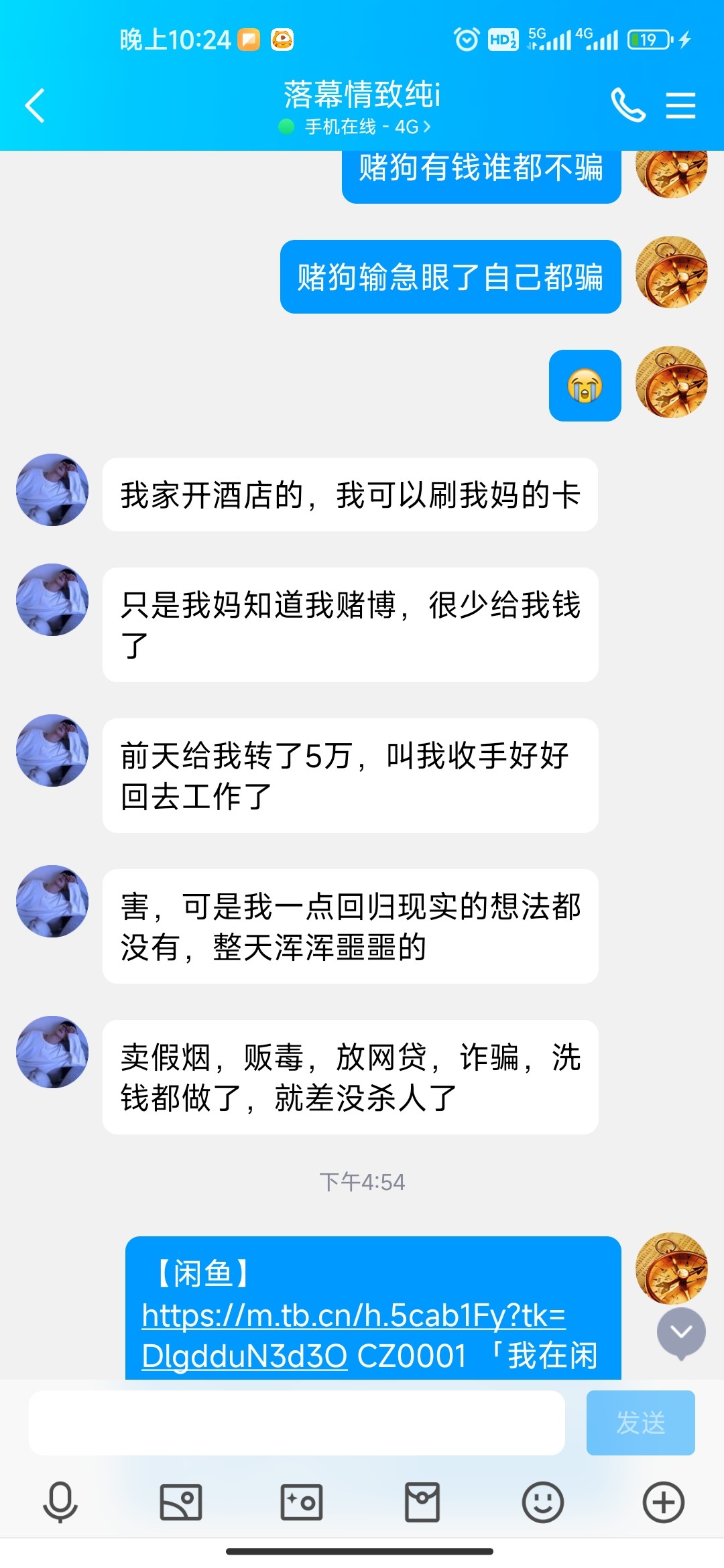Screen dimensions: 724x1568
Task: Start a voice call with the phone icon
Action: pyautogui.click(x=627, y=104)
